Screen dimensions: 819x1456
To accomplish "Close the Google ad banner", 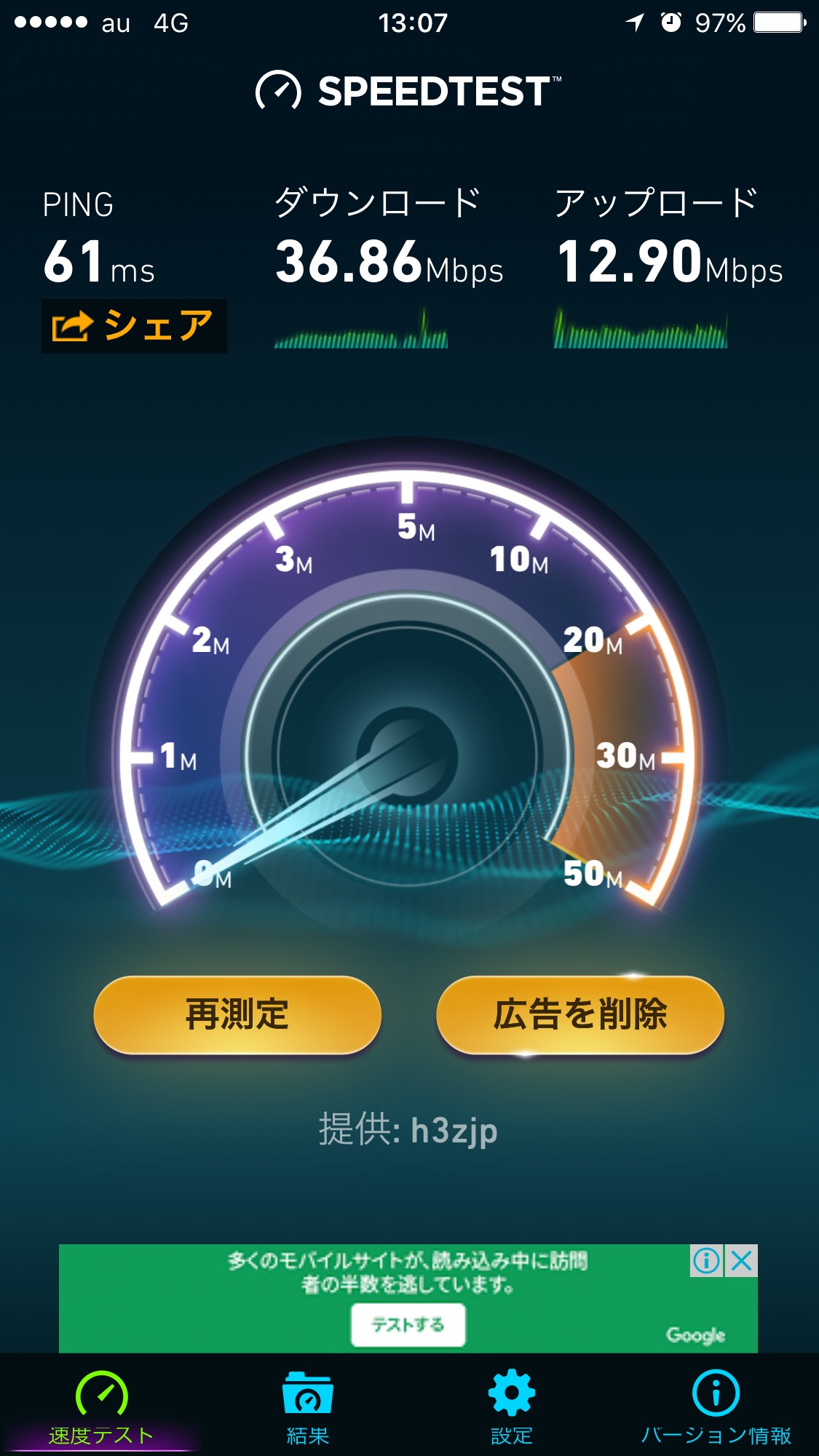I will pyautogui.click(x=742, y=1261).
